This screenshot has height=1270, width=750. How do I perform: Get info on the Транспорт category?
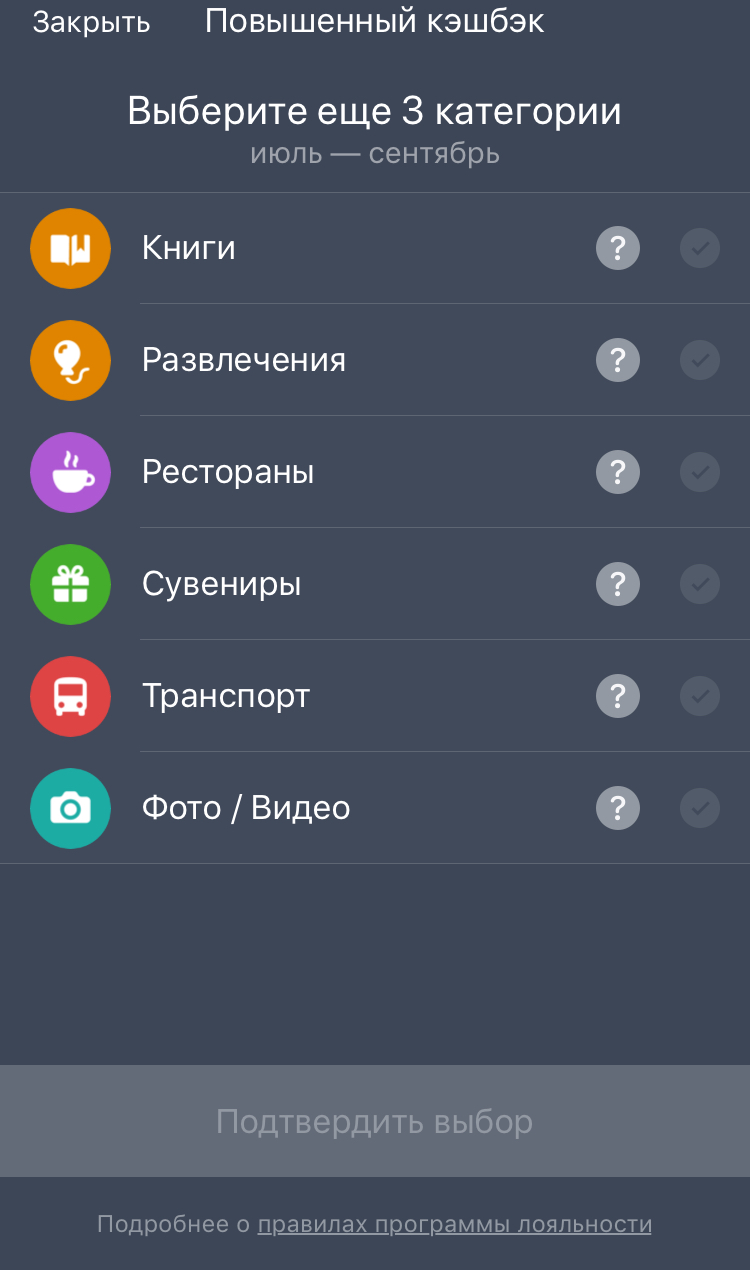pos(618,696)
